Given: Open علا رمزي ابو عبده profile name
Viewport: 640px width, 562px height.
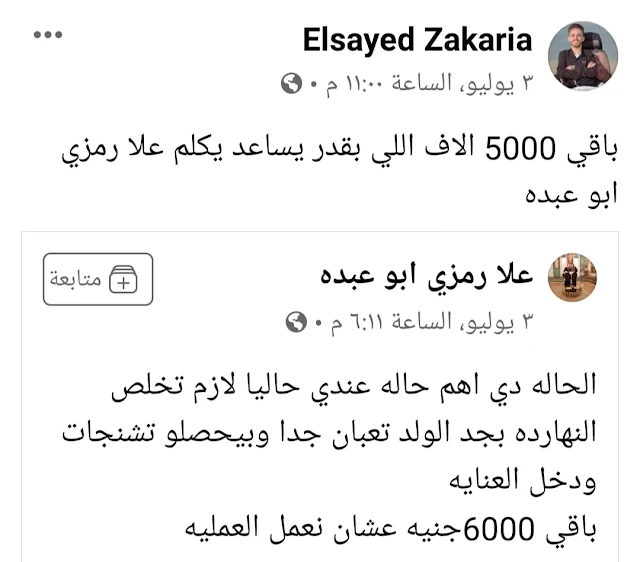Looking at the screenshot, I should [432, 276].
